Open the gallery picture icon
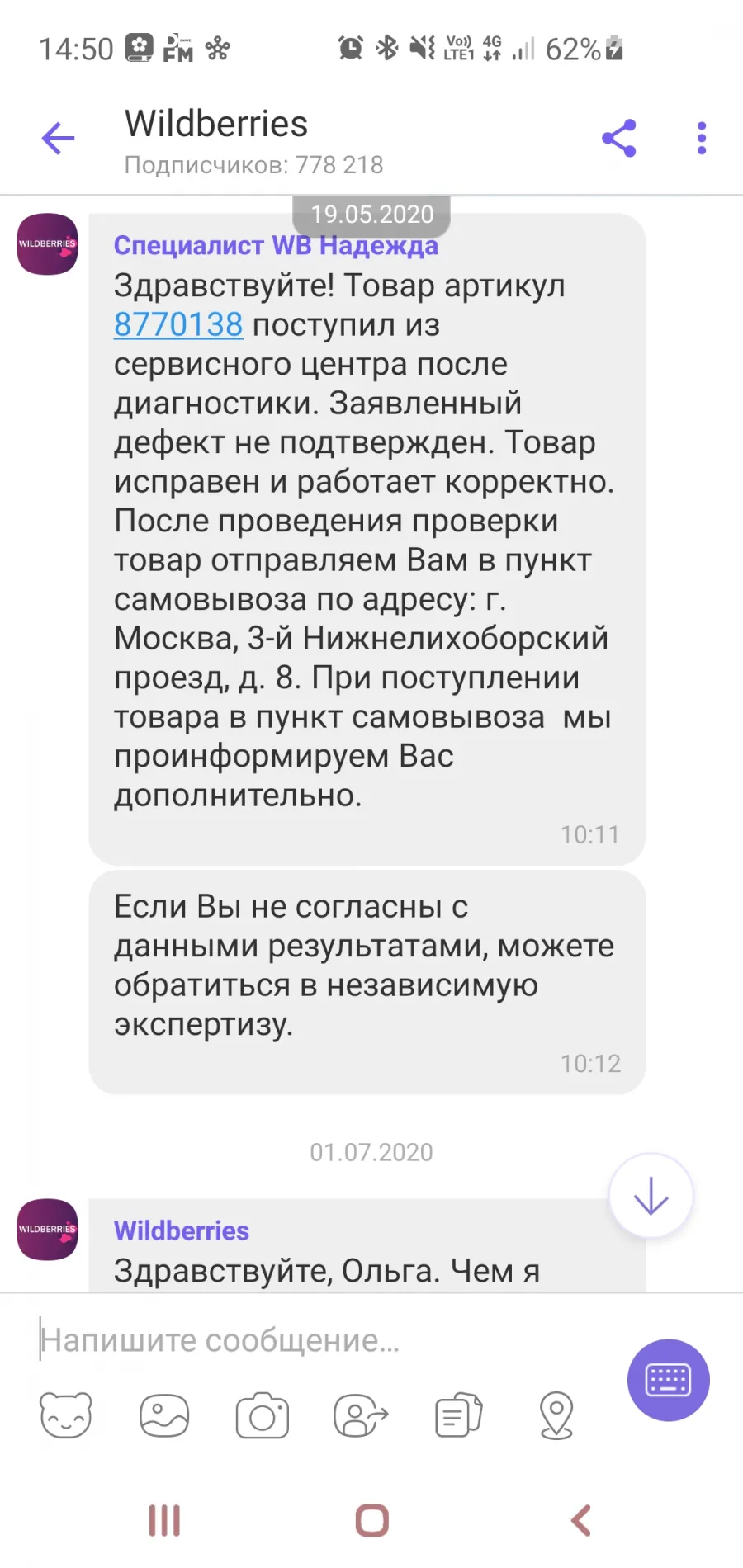The height and width of the screenshot is (1568, 743). click(x=164, y=1415)
